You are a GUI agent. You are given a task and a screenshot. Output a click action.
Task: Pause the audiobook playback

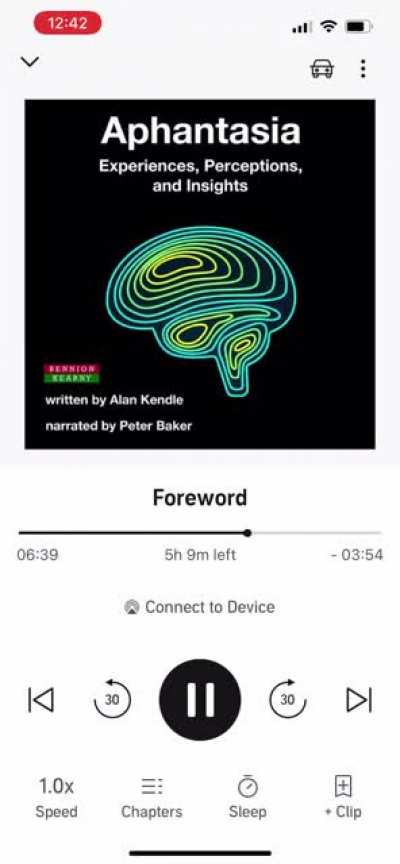(200, 700)
